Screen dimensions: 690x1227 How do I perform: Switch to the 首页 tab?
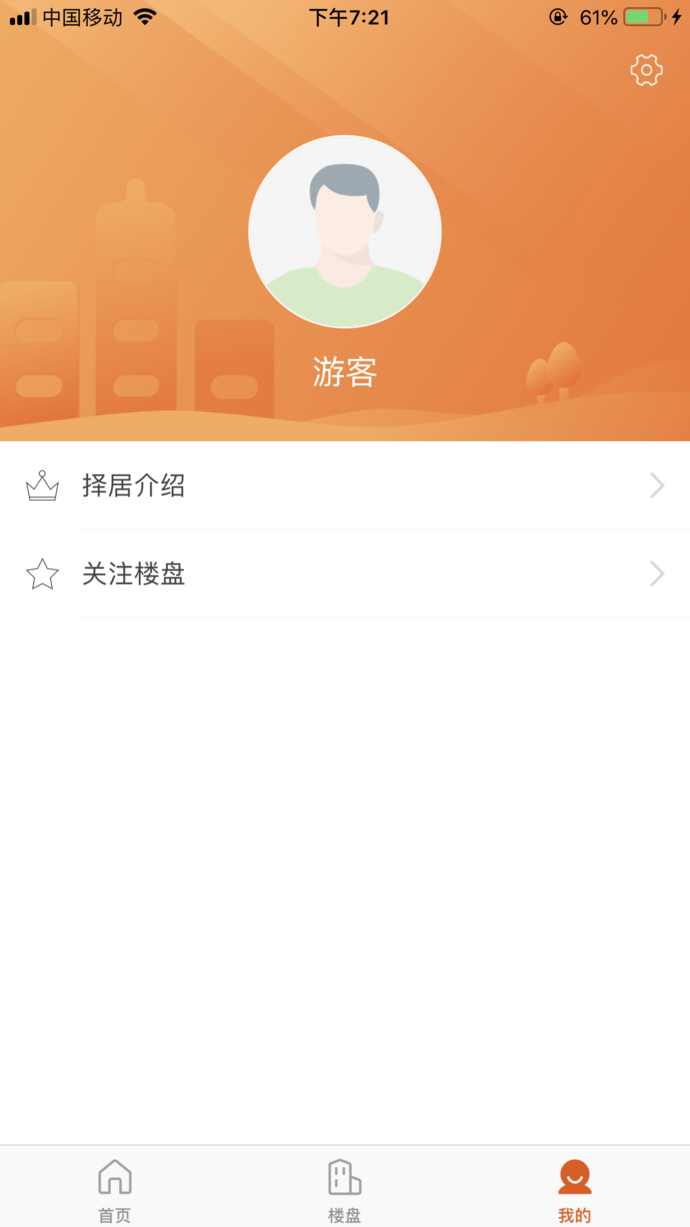pos(115,1190)
